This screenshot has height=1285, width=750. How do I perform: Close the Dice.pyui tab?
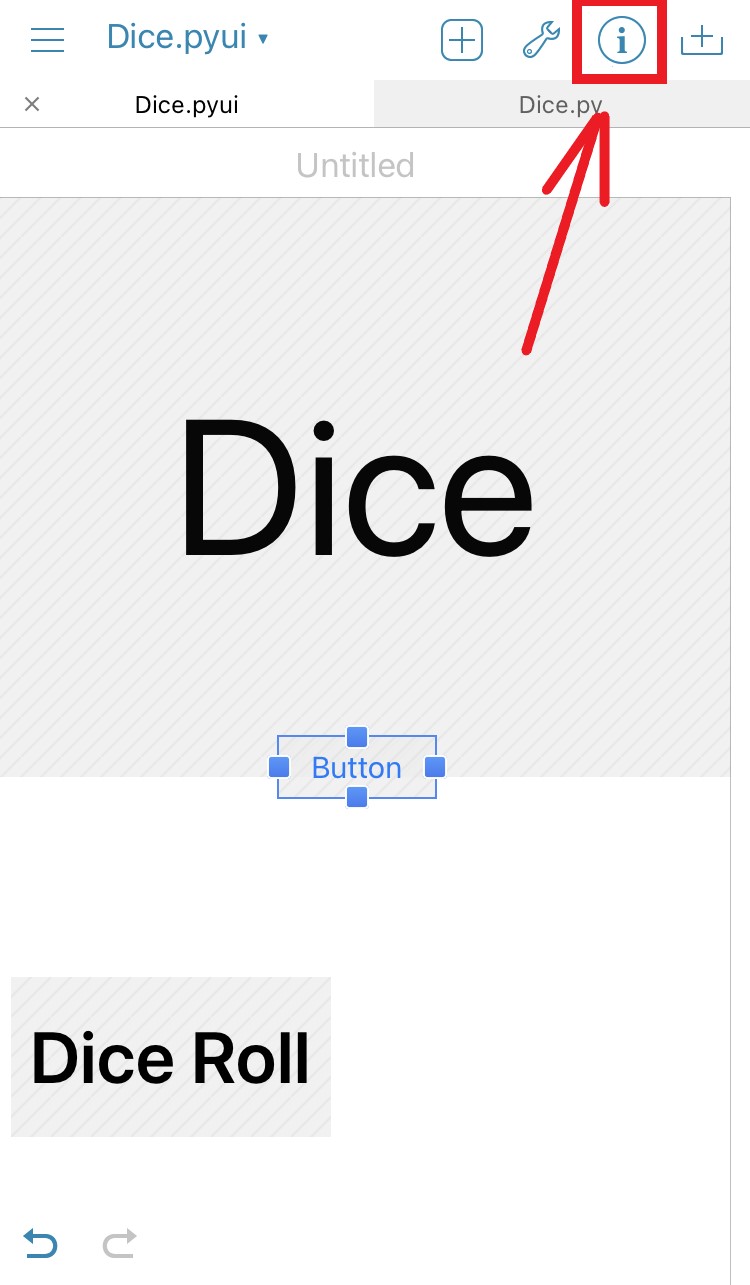(32, 104)
